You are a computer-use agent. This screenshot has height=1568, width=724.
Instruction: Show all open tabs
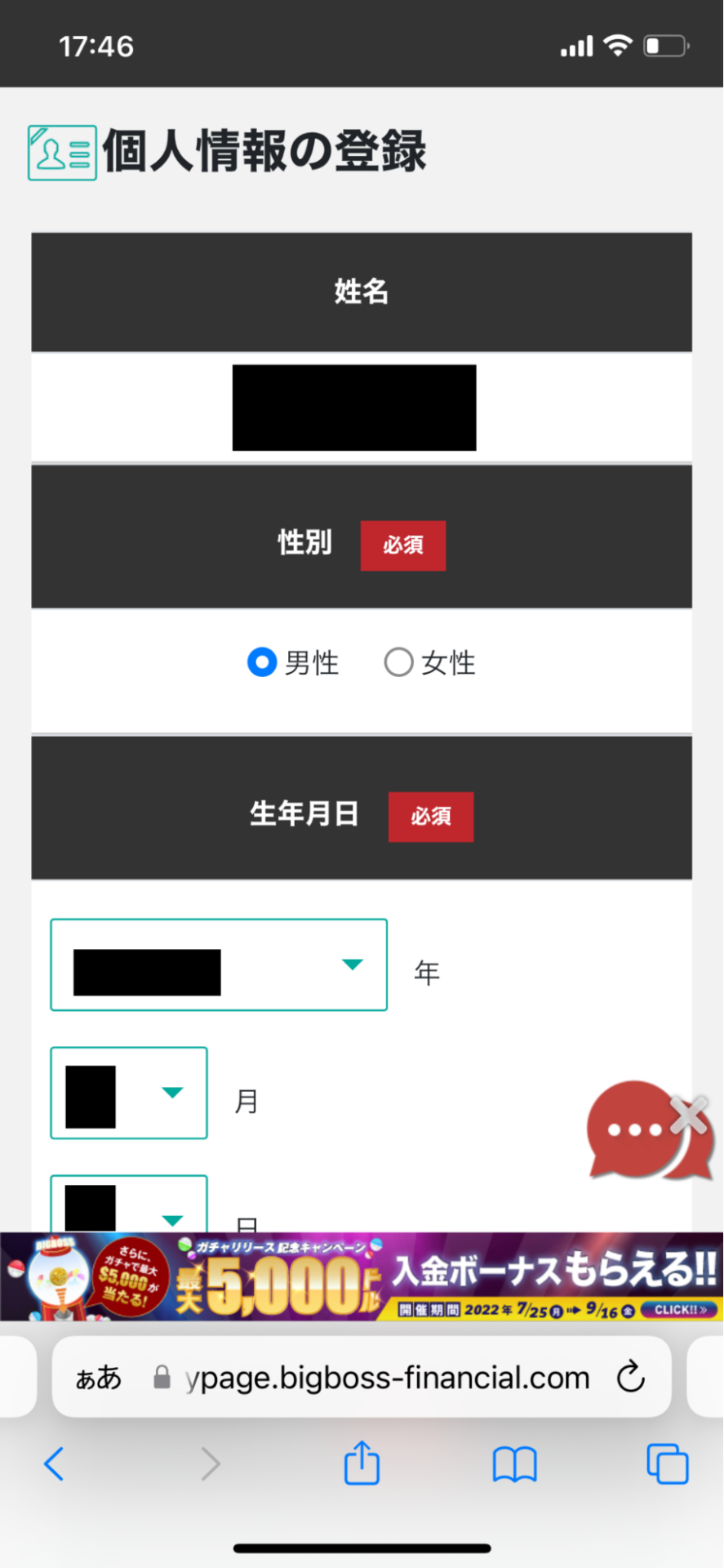click(x=667, y=1464)
